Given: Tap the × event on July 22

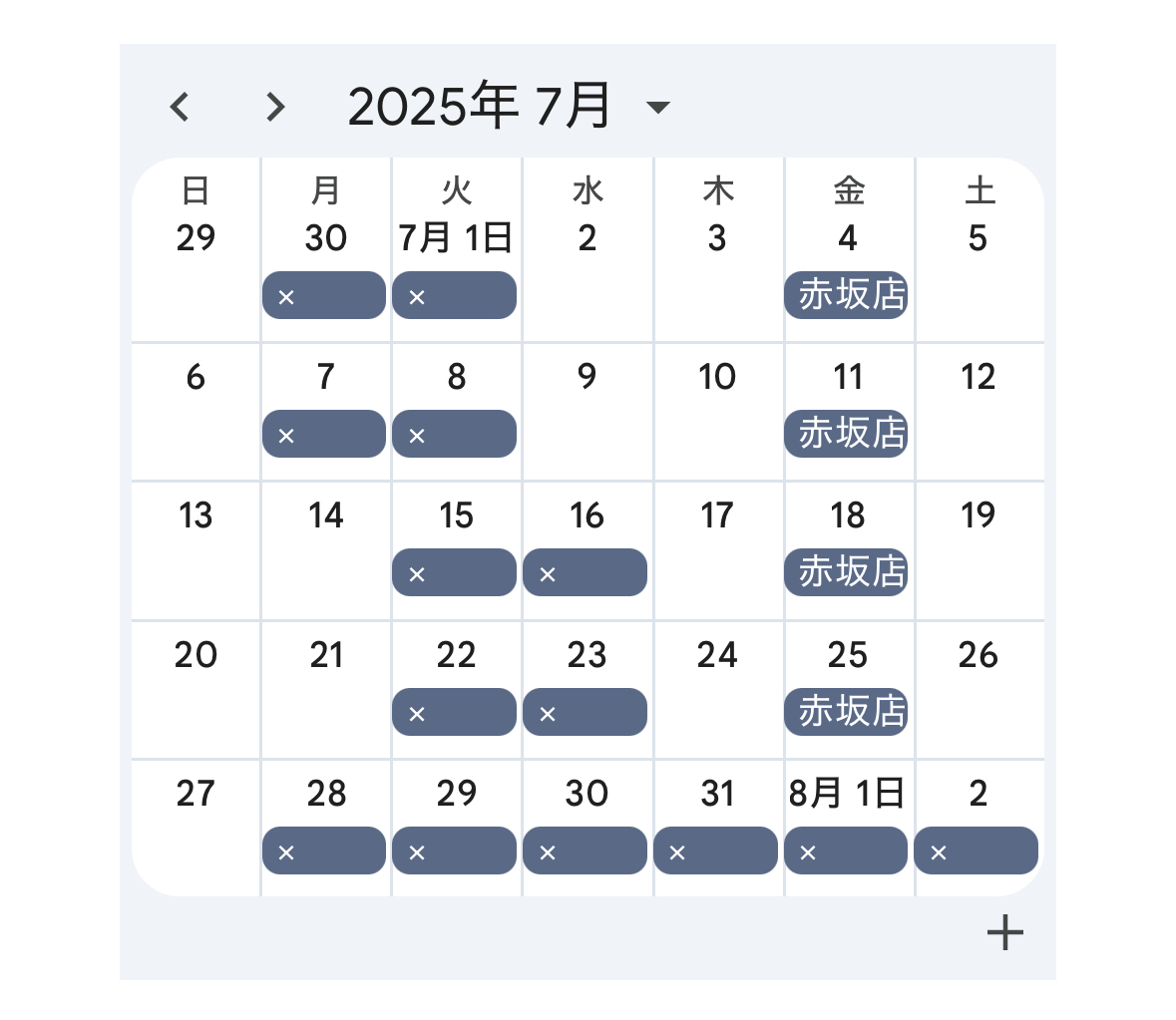Looking at the screenshot, I should 455,712.
